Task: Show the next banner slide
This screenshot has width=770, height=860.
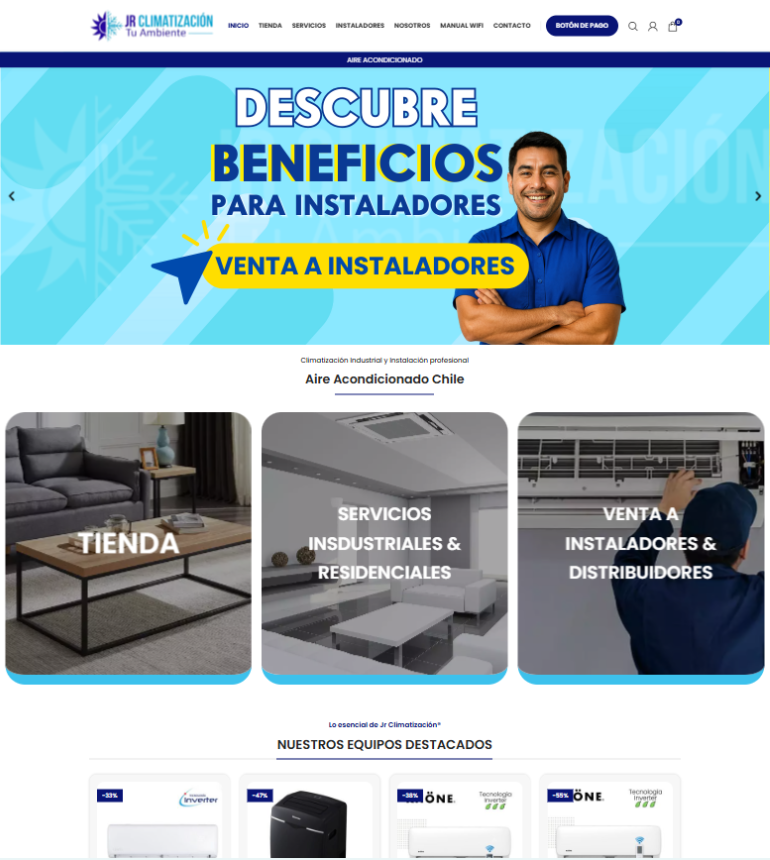Action: tap(758, 196)
